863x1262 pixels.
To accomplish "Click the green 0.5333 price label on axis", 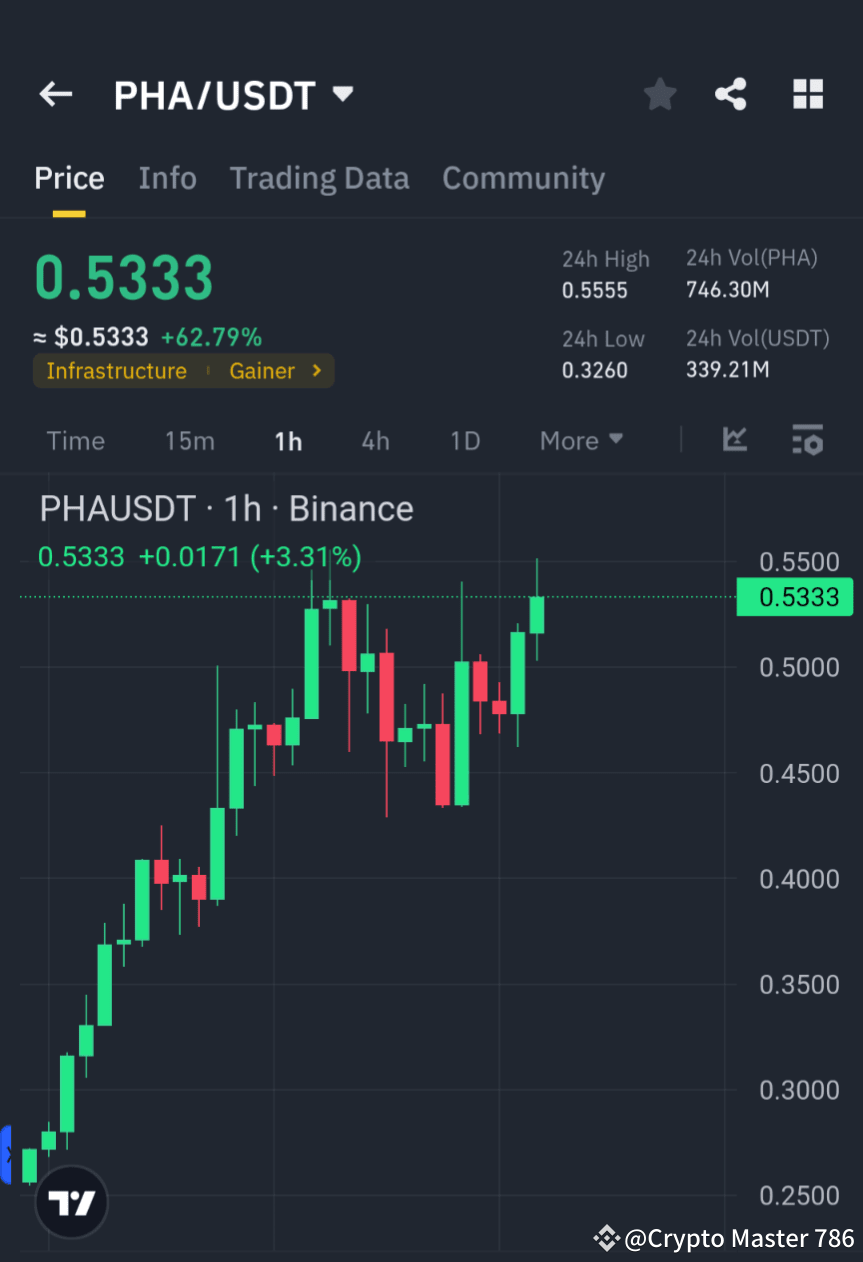I will [x=795, y=597].
